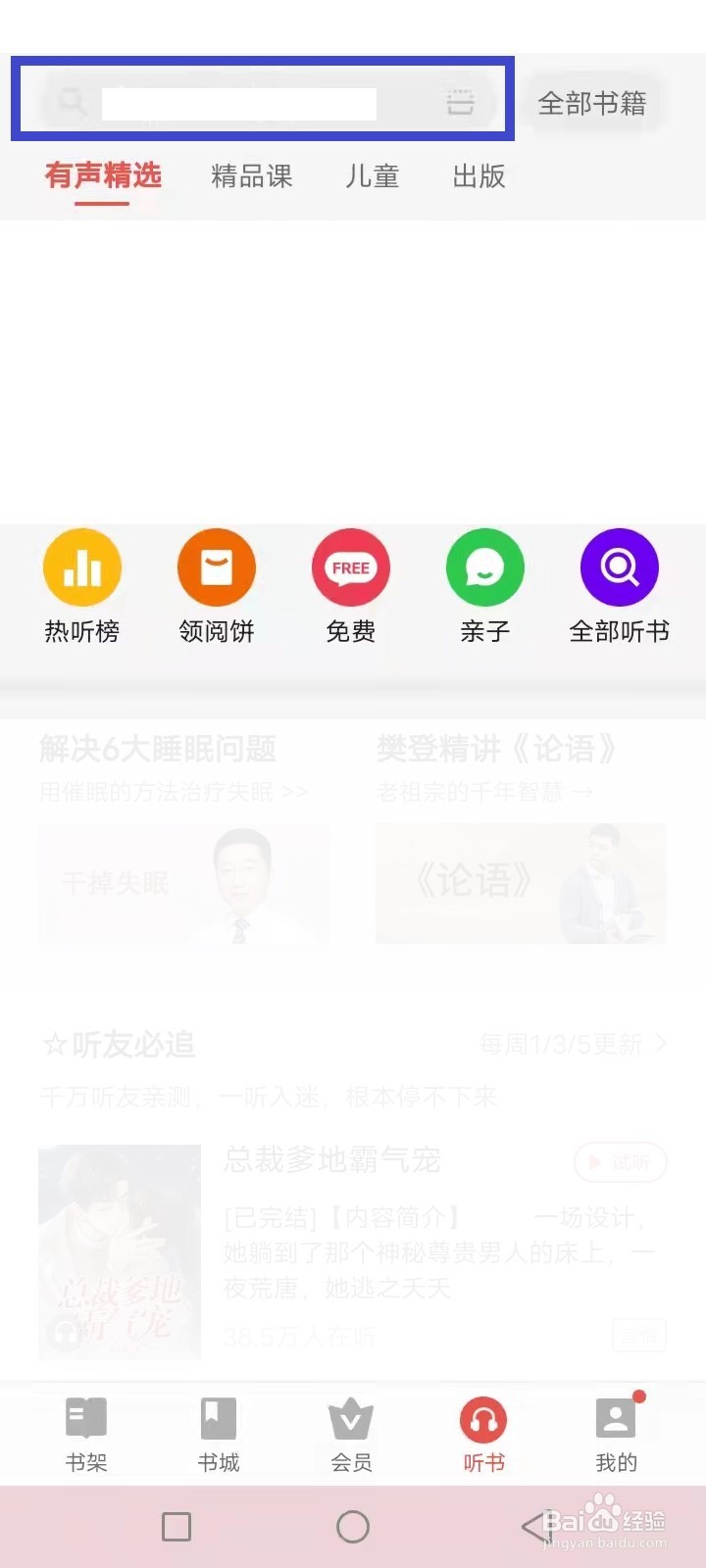Viewport: 706px width, 1568px height.
Task: Tap the search input field
Action: (x=240, y=102)
